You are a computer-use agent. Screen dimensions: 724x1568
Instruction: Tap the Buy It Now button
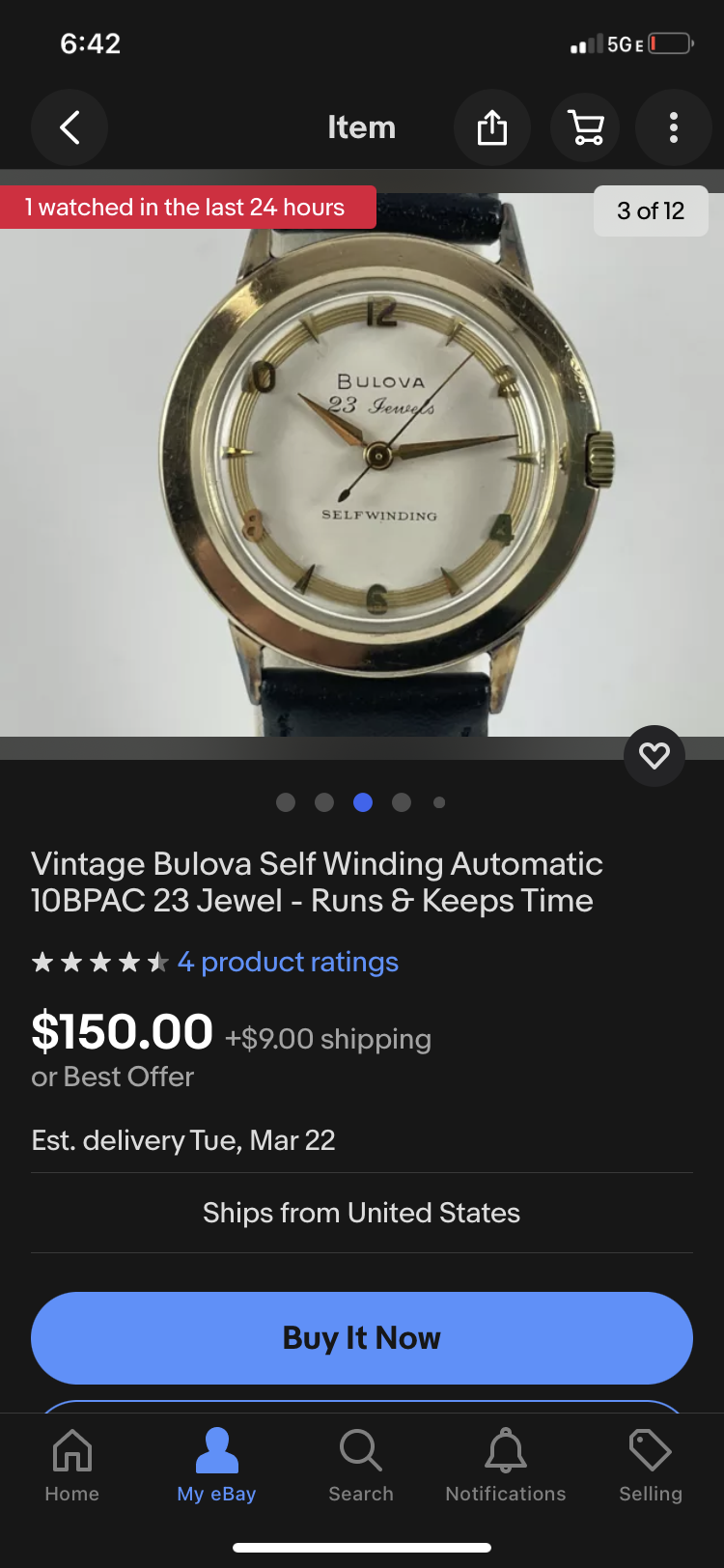click(x=362, y=1337)
